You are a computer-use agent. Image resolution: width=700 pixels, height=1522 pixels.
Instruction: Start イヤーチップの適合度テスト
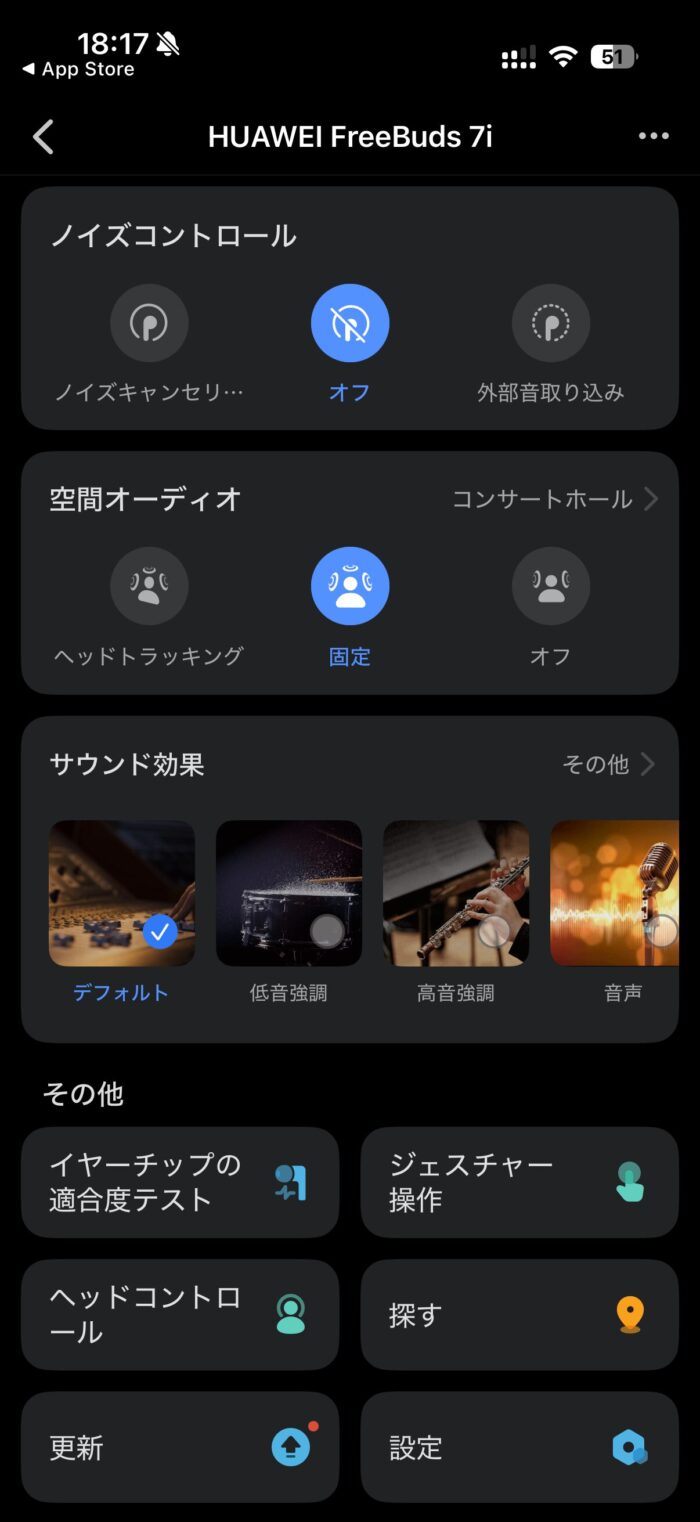(180, 1182)
